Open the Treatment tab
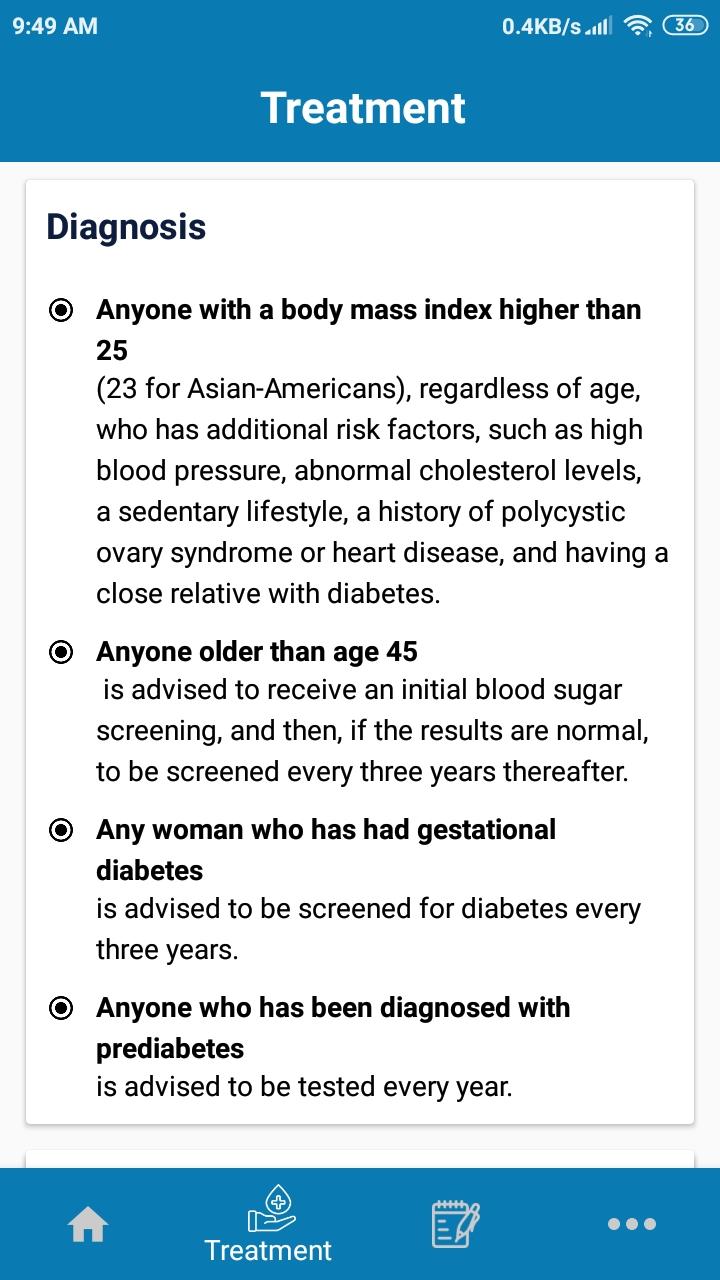Image resolution: width=720 pixels, height=1280 pixels. (269, 1224)
